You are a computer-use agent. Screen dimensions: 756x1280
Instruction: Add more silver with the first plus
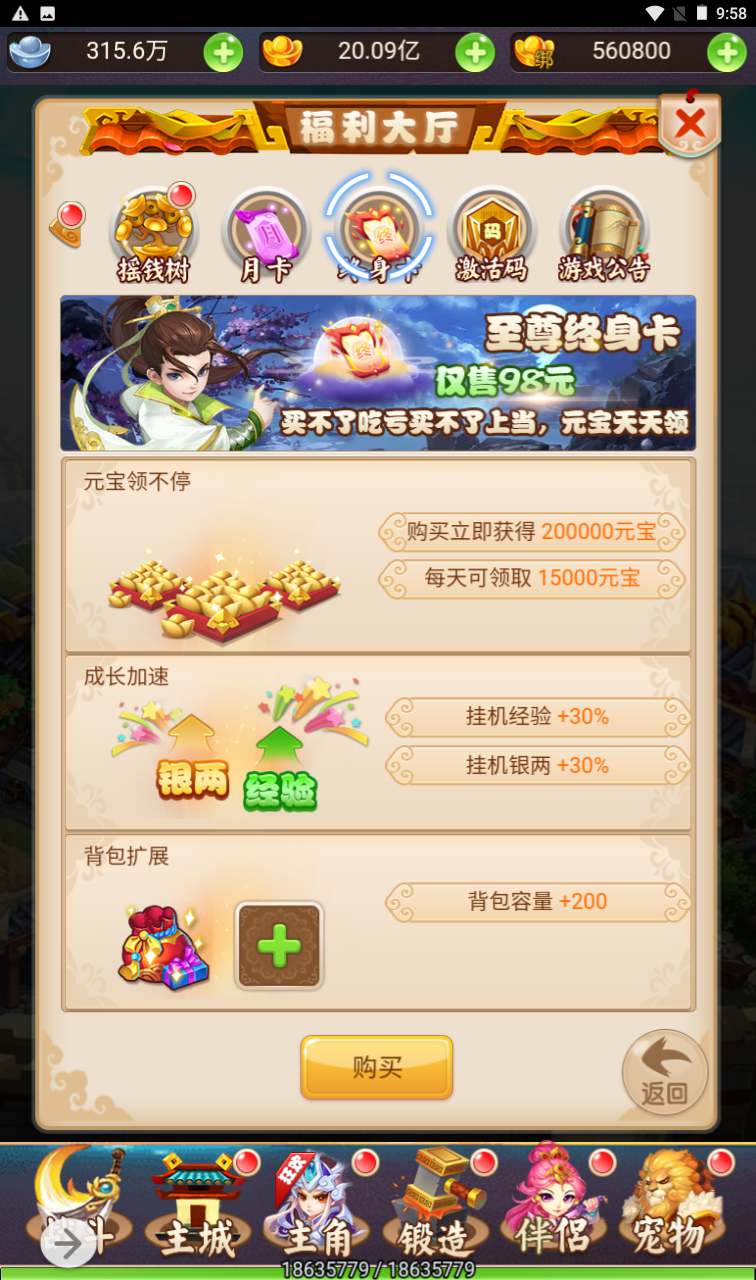coord(223,52)
